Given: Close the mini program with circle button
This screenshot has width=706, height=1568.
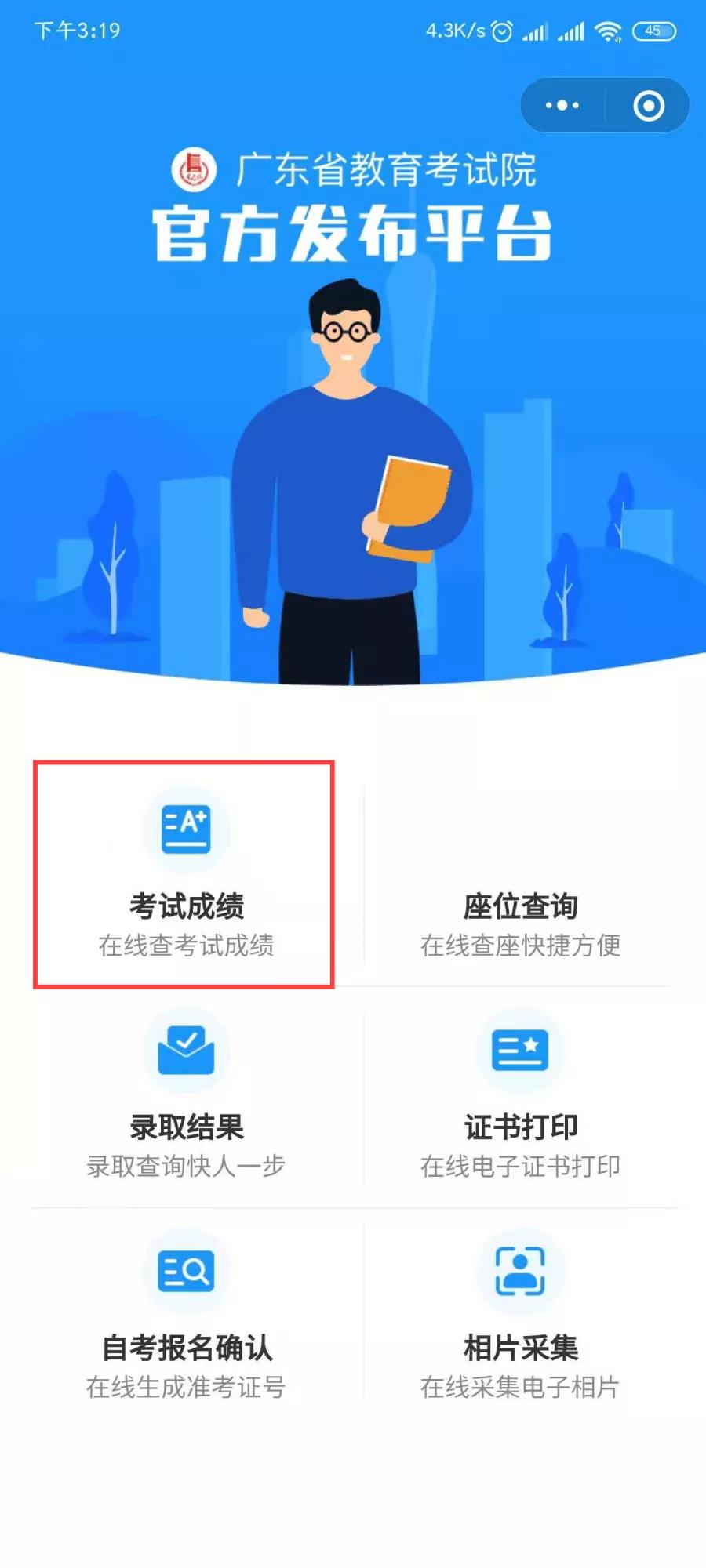Looking at the screenshot, I should point(649,105).
